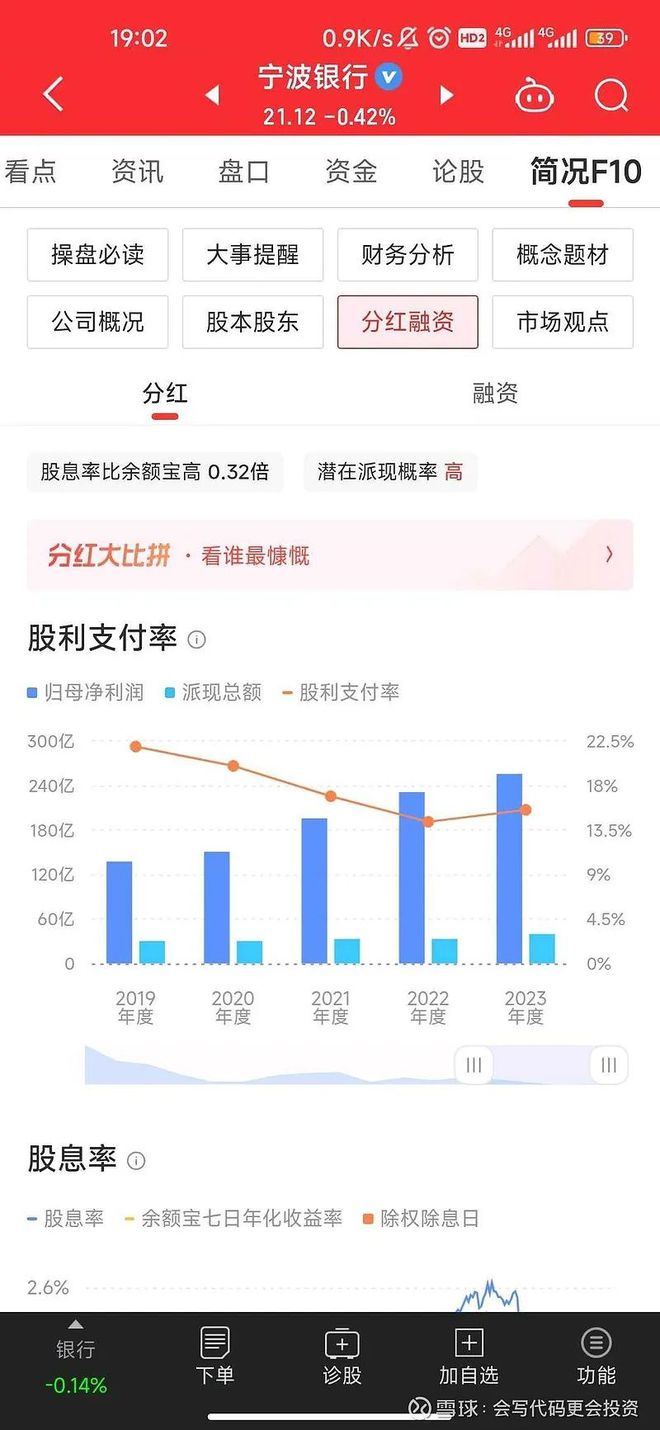Open the 概念题材 section
The image size is (660, 1430).
tap(563, 255)
